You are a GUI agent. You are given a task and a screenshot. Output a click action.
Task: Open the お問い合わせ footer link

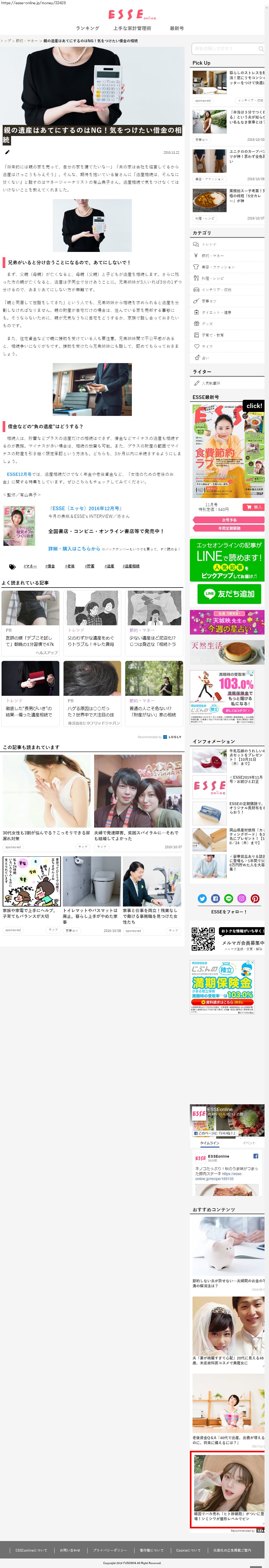[70, 1550]
